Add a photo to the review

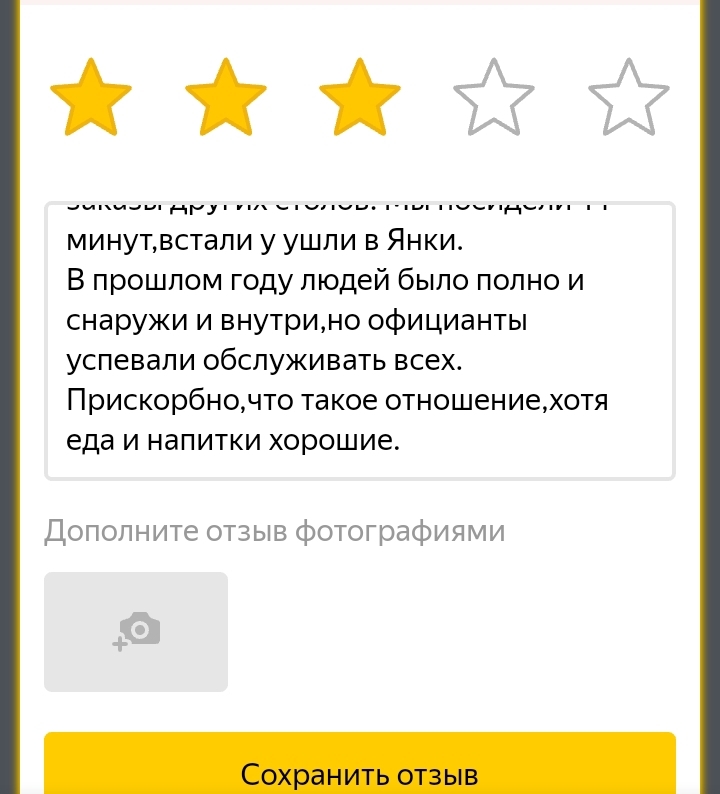pos(136,632)
